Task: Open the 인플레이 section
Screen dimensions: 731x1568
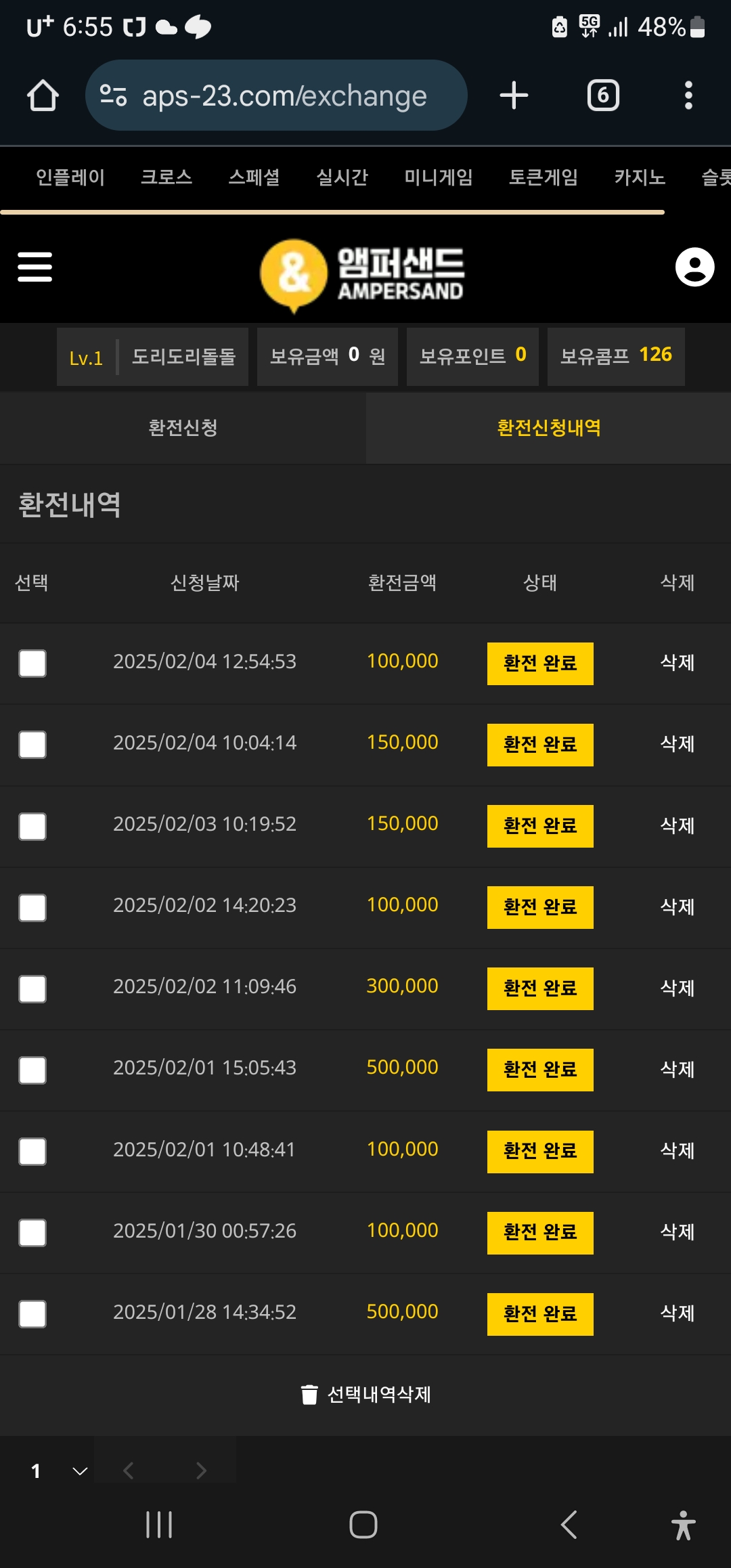Action: pyautogui.click(x=70, y=177)
